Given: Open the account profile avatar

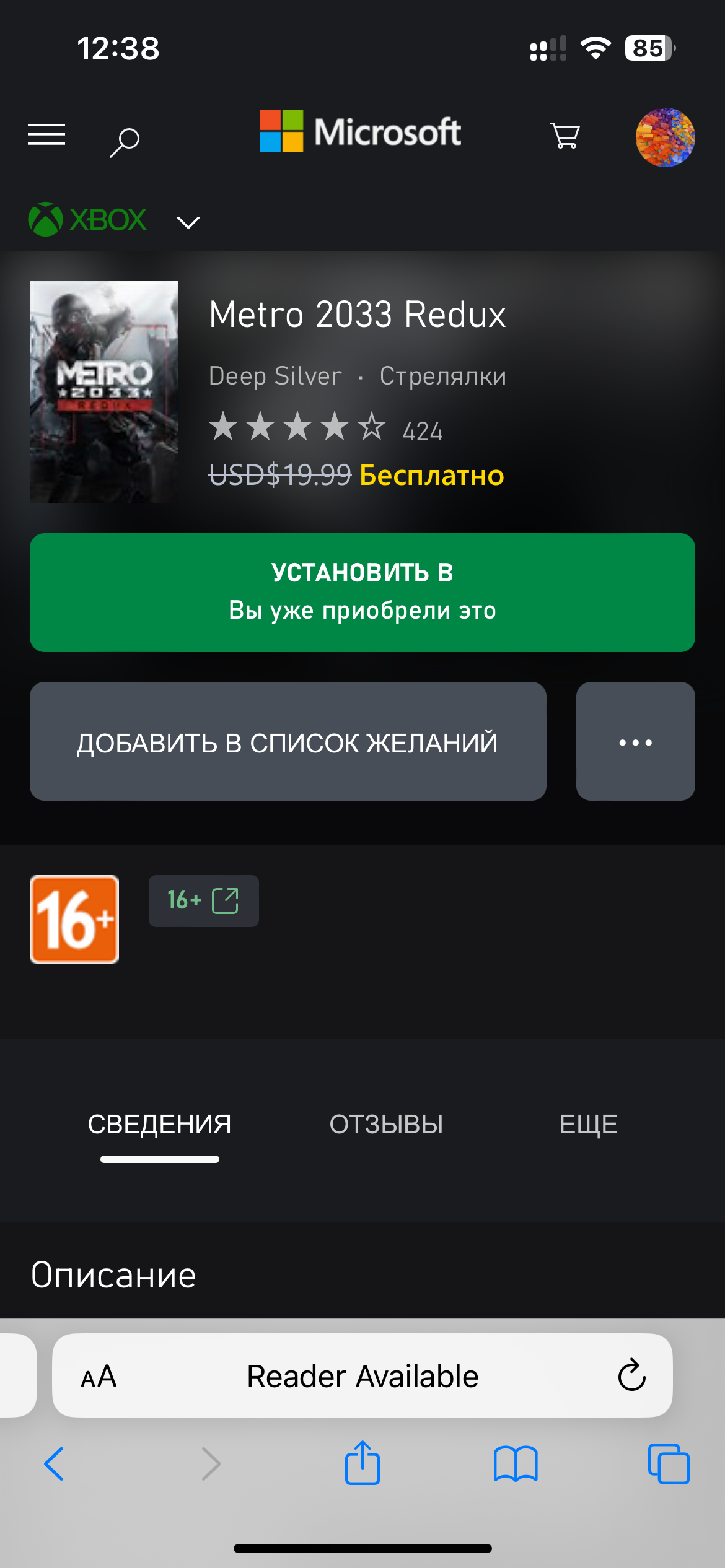Looking at the screenshot, I should (665, 137).
